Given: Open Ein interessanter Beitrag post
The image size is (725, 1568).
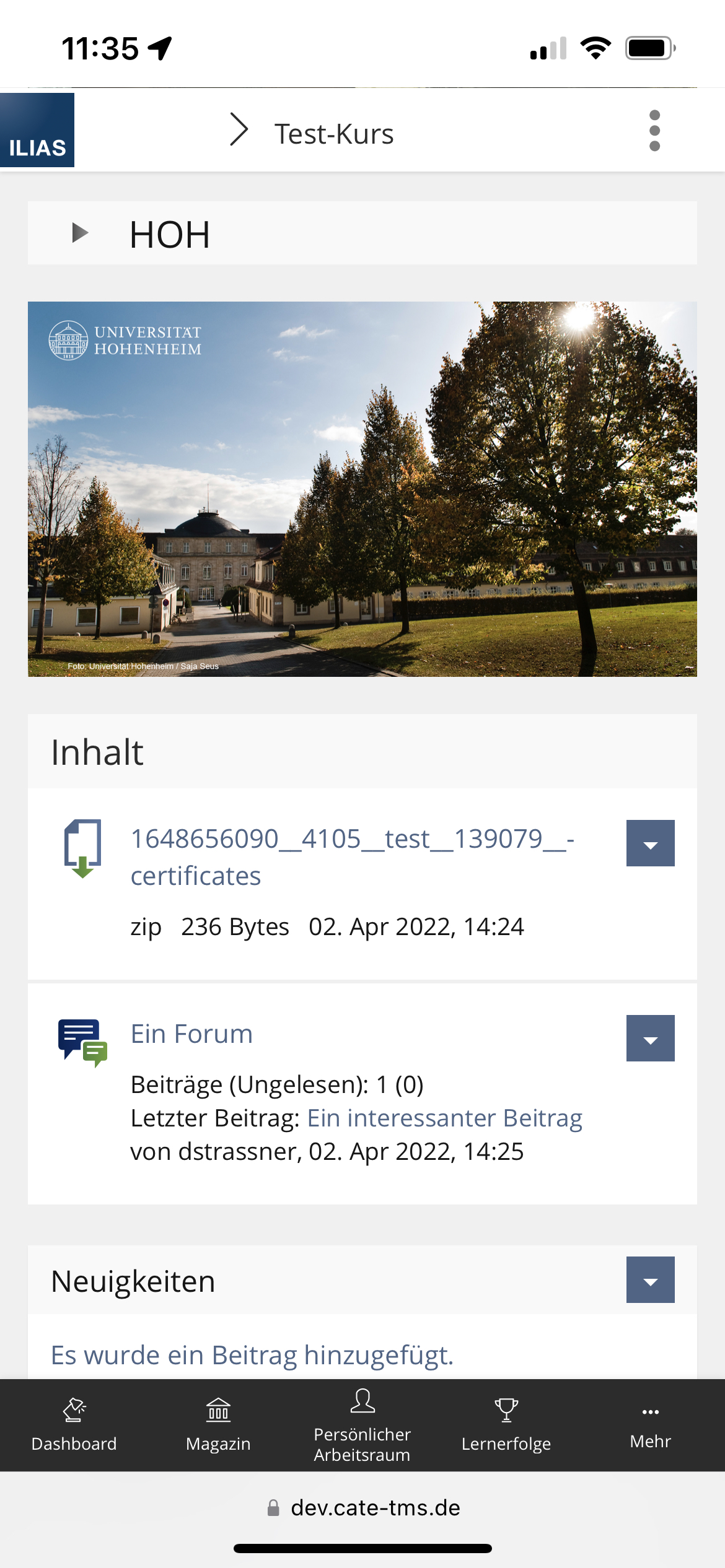Looking at the screenshot, I should 444,1118.
